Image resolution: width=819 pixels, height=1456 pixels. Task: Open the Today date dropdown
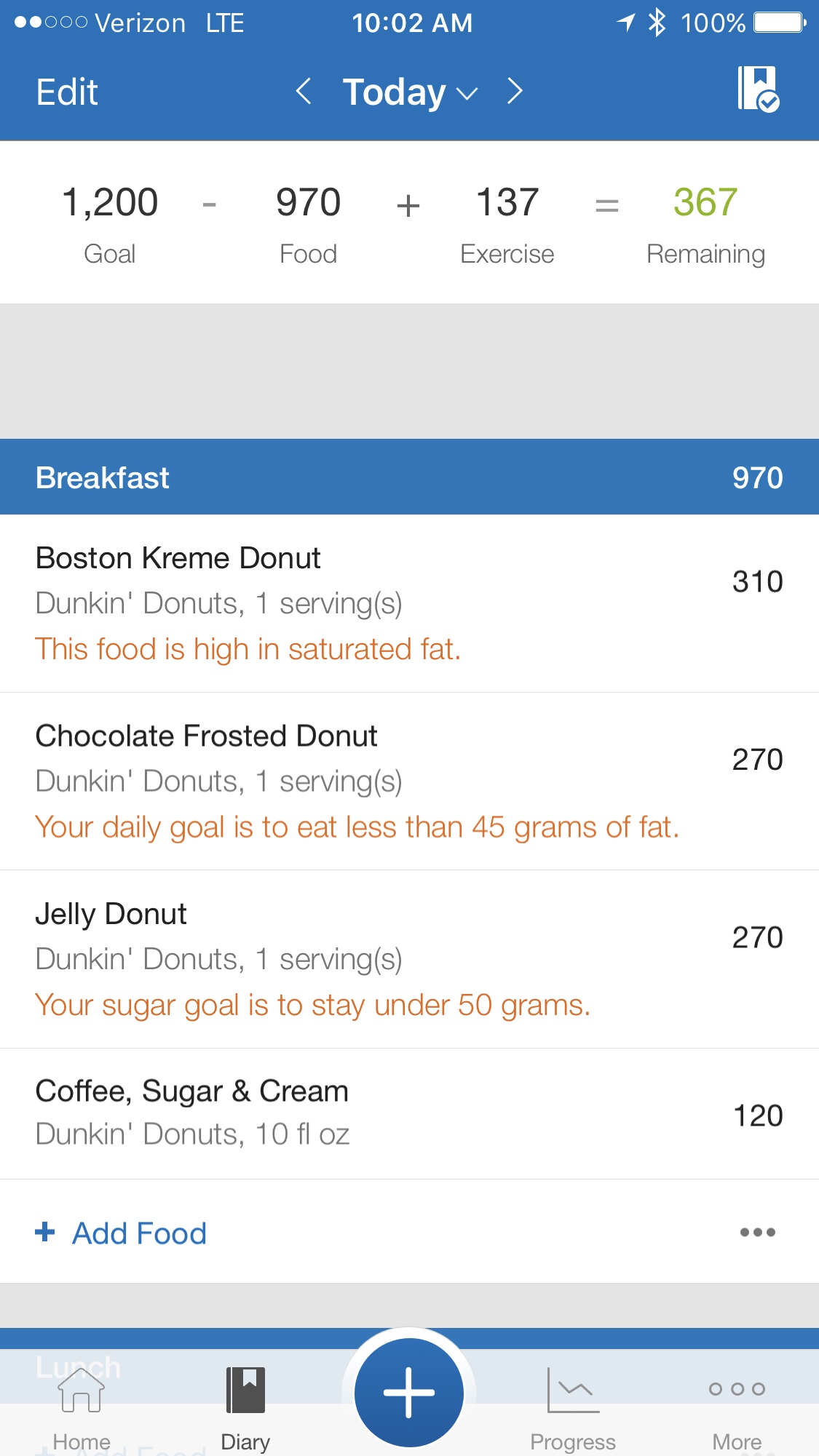[409, 92]
